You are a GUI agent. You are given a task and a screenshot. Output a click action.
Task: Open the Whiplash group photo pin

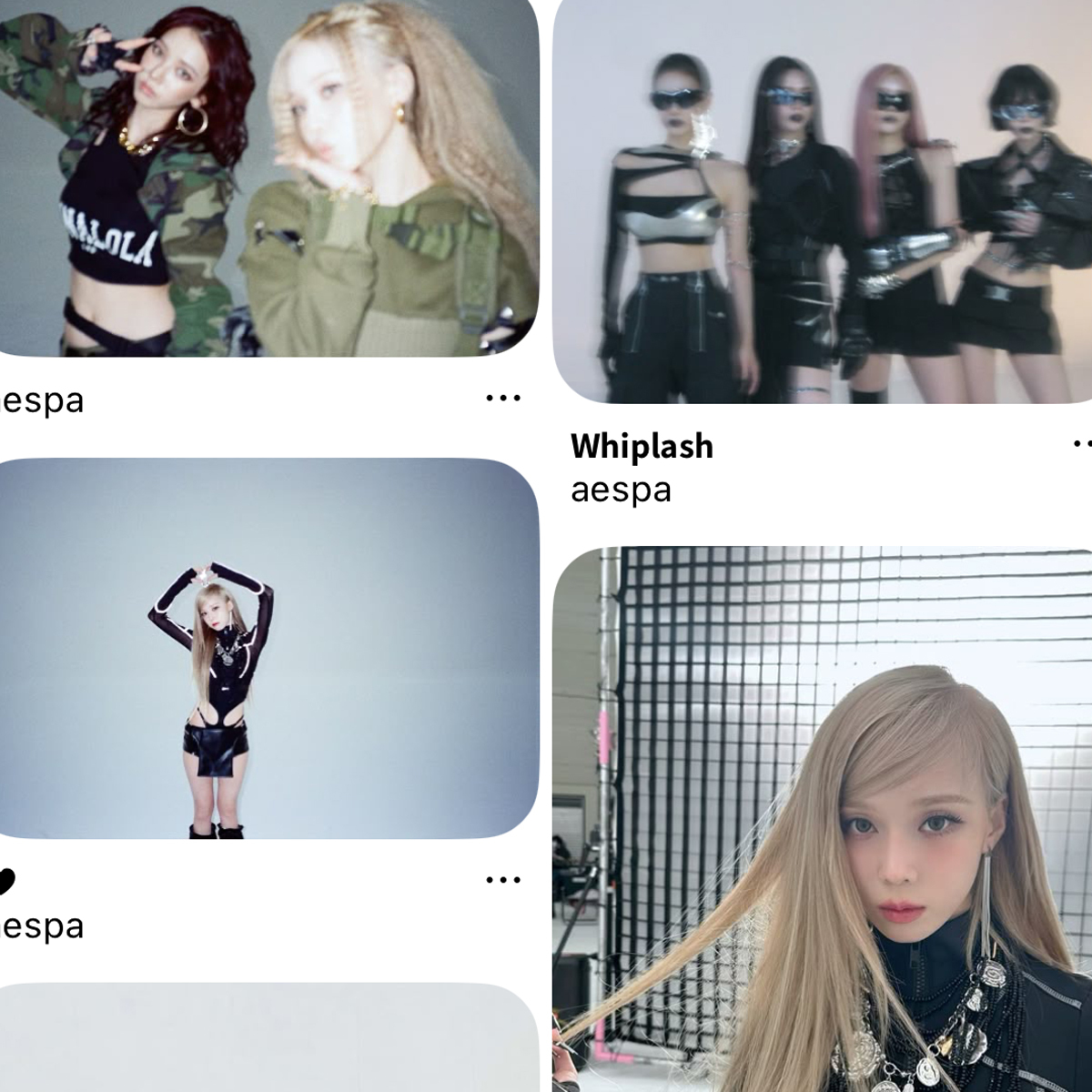[x=822, y=200]
